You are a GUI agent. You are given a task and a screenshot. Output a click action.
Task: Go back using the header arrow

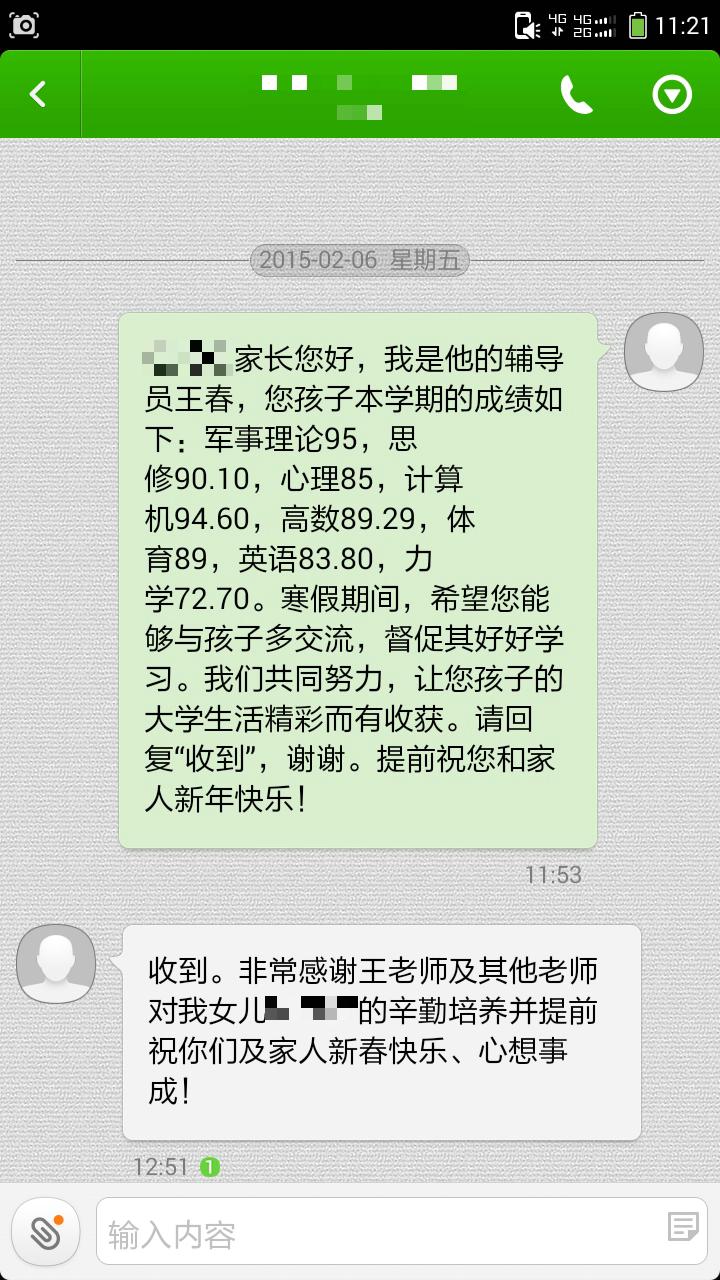[x=39, y=94]
